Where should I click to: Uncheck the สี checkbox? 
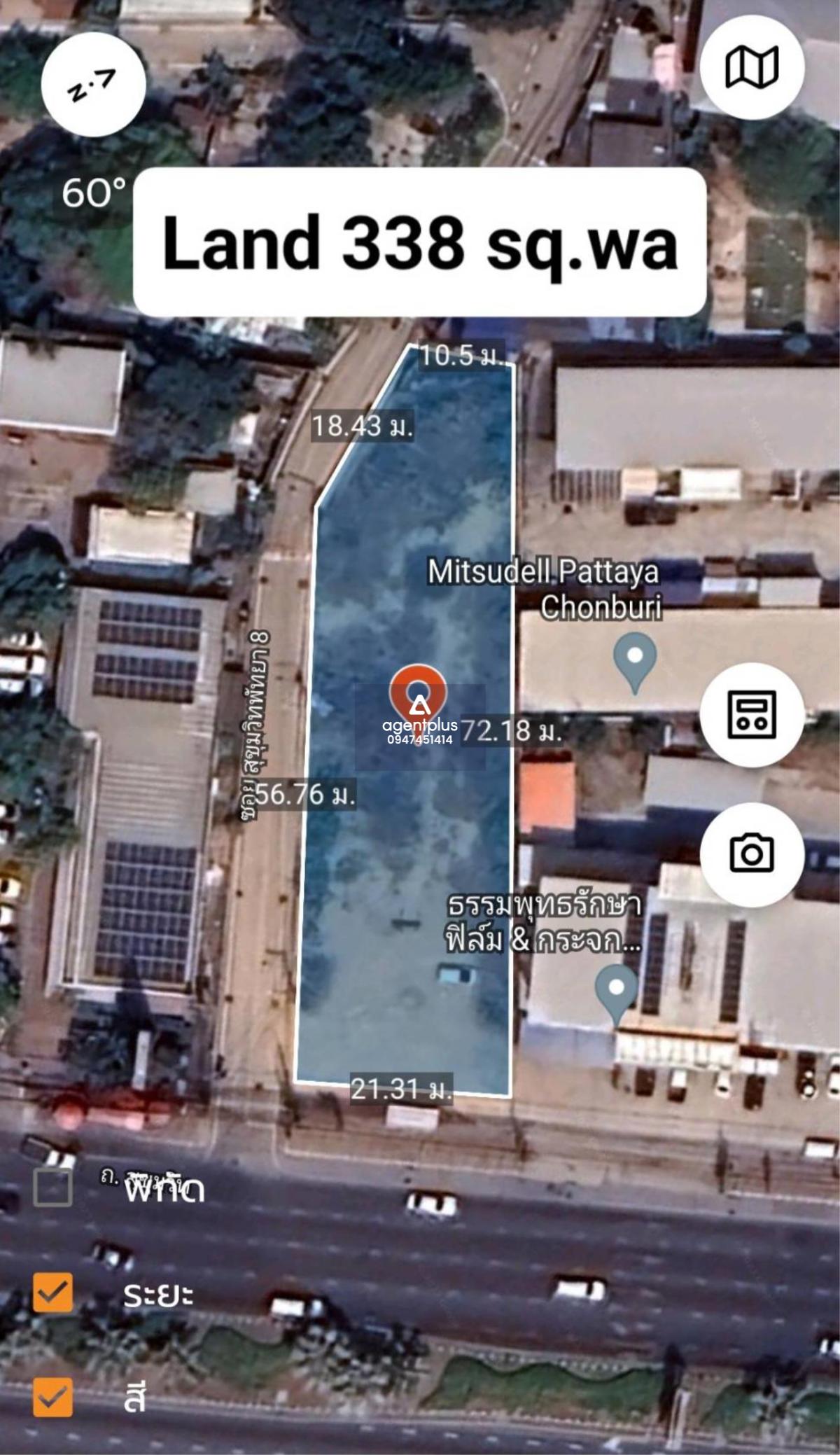[x=52, y=1397]
